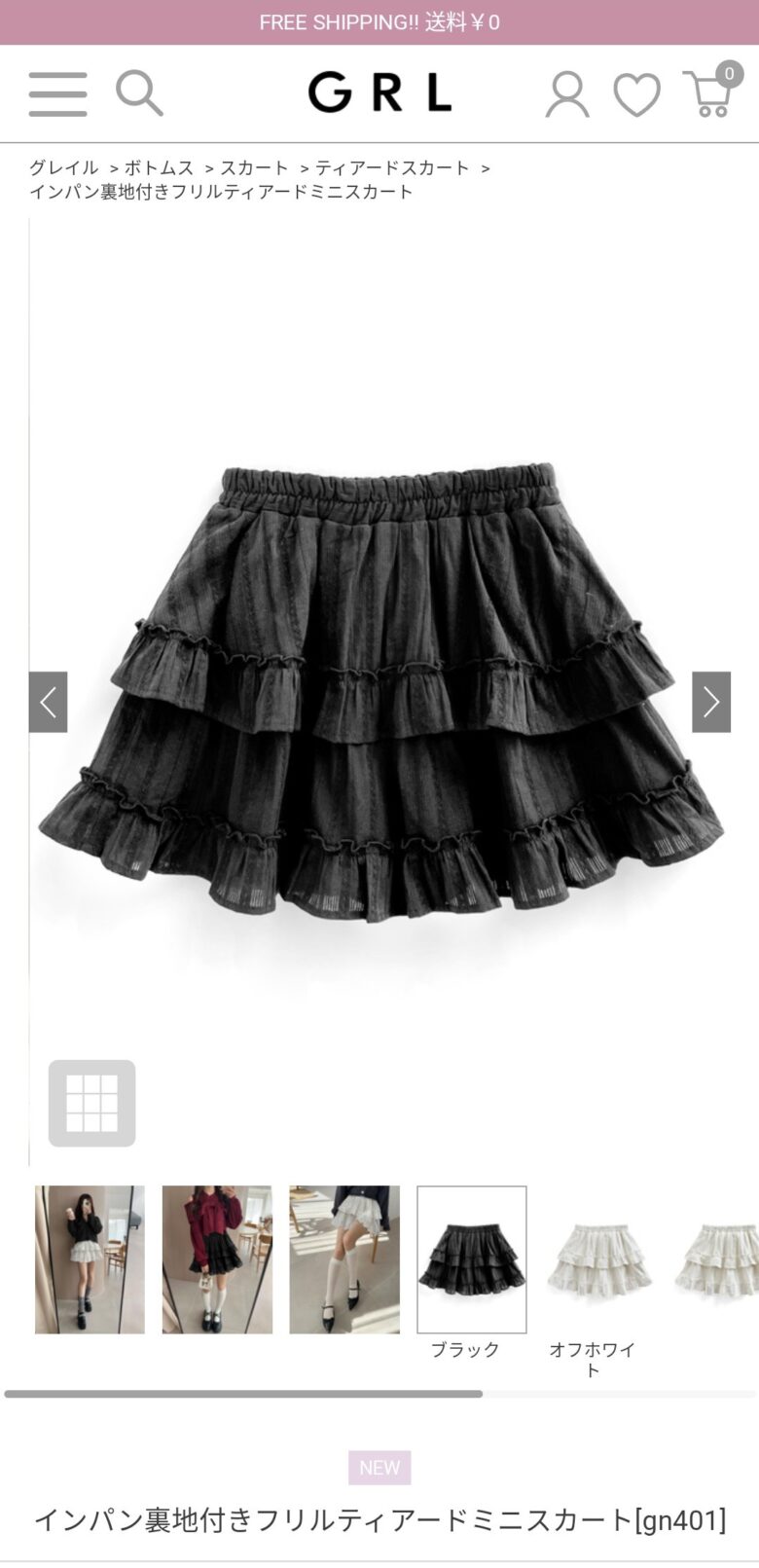Go to グレイル breadcrumb
Screen dimensions: 759x1568
click(63, 167)
